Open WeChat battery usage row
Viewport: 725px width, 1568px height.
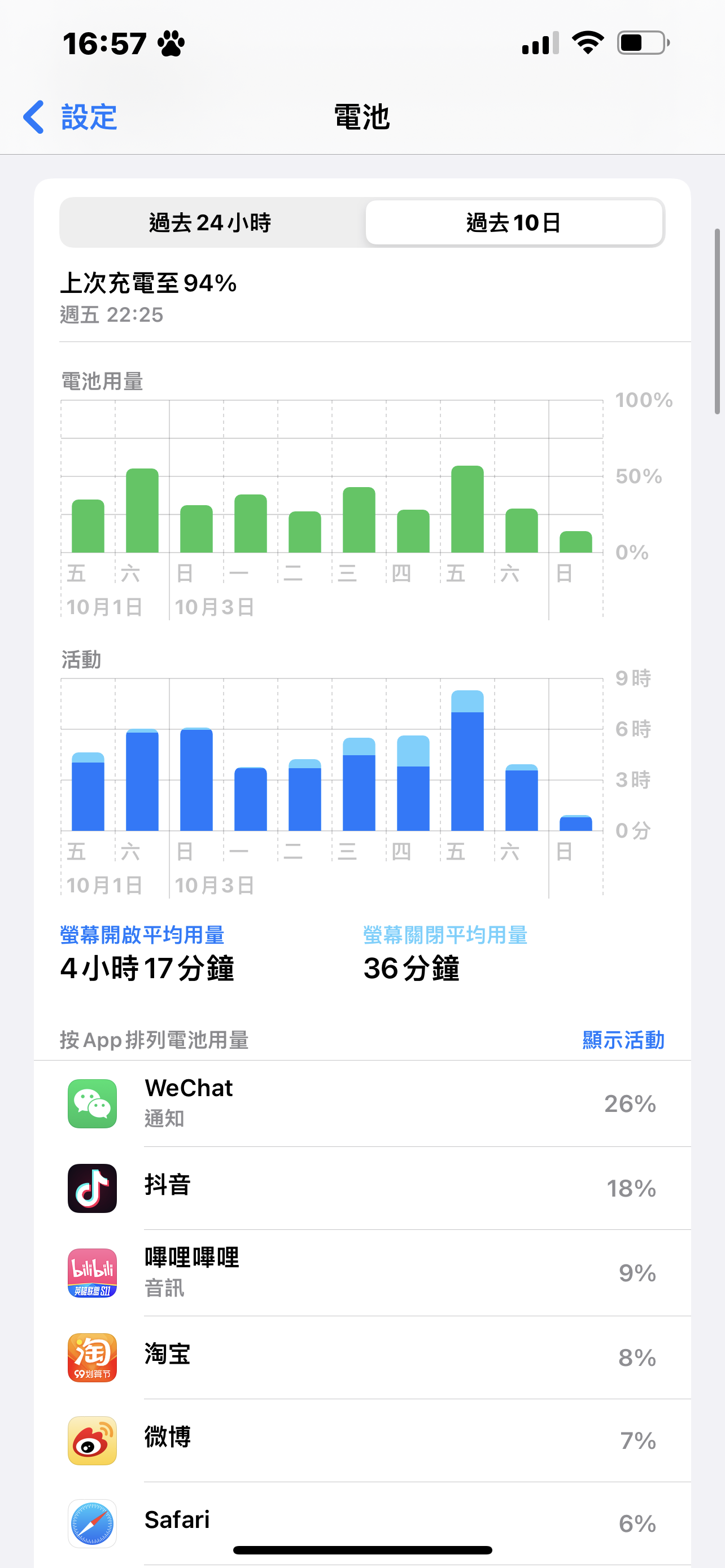tap(362, 1103)
